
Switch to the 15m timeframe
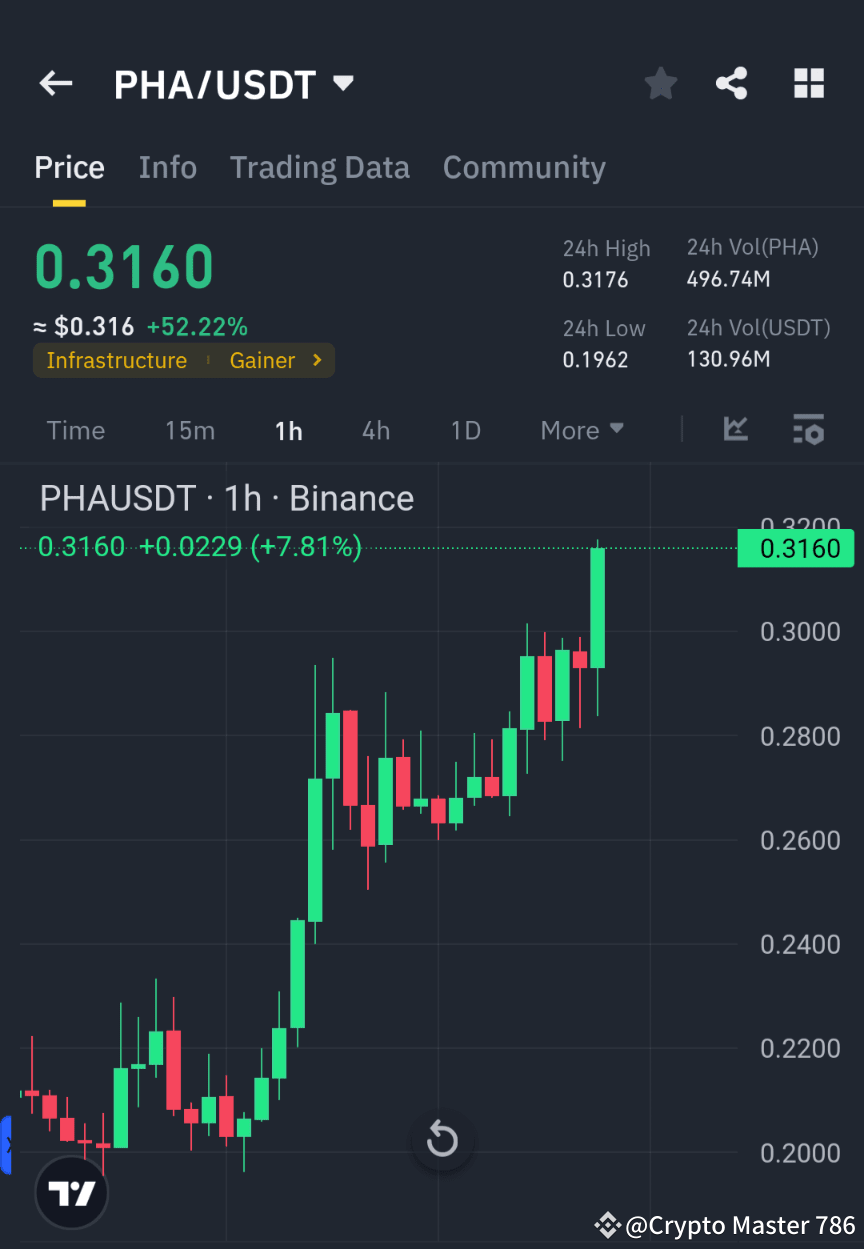click(x=190, y=430)
